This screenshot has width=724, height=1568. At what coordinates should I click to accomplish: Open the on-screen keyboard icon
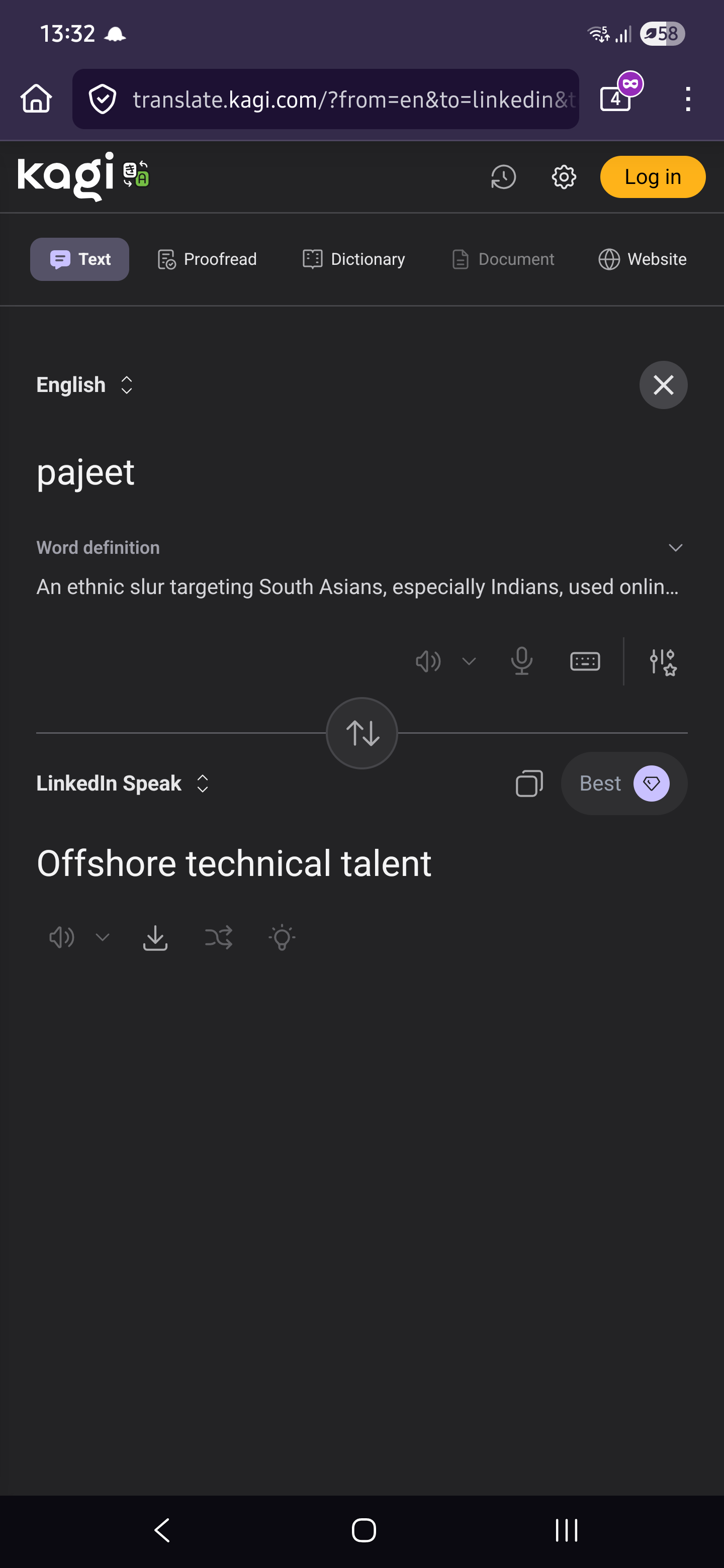click(585, 661)
